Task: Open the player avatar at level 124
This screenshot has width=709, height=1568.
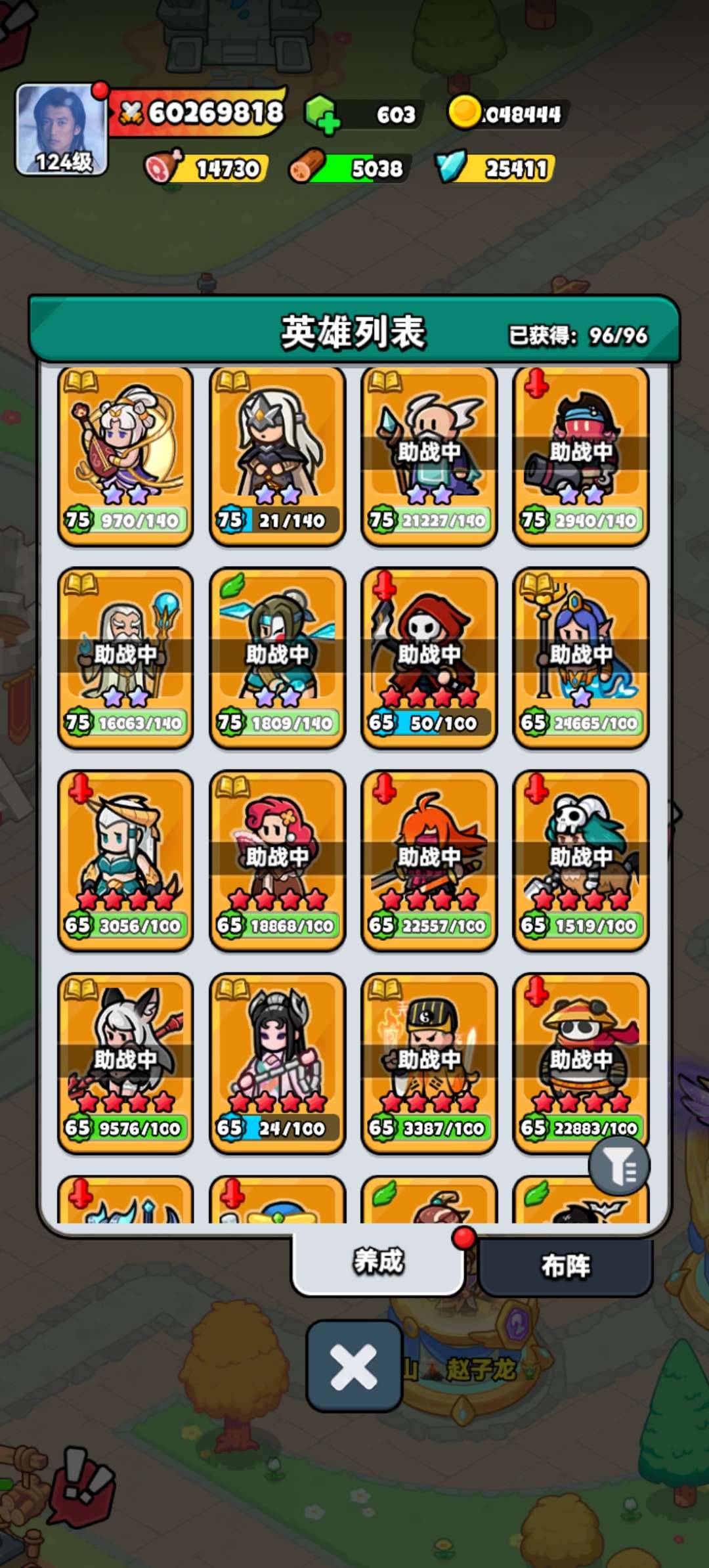Action: click(61, 129)
